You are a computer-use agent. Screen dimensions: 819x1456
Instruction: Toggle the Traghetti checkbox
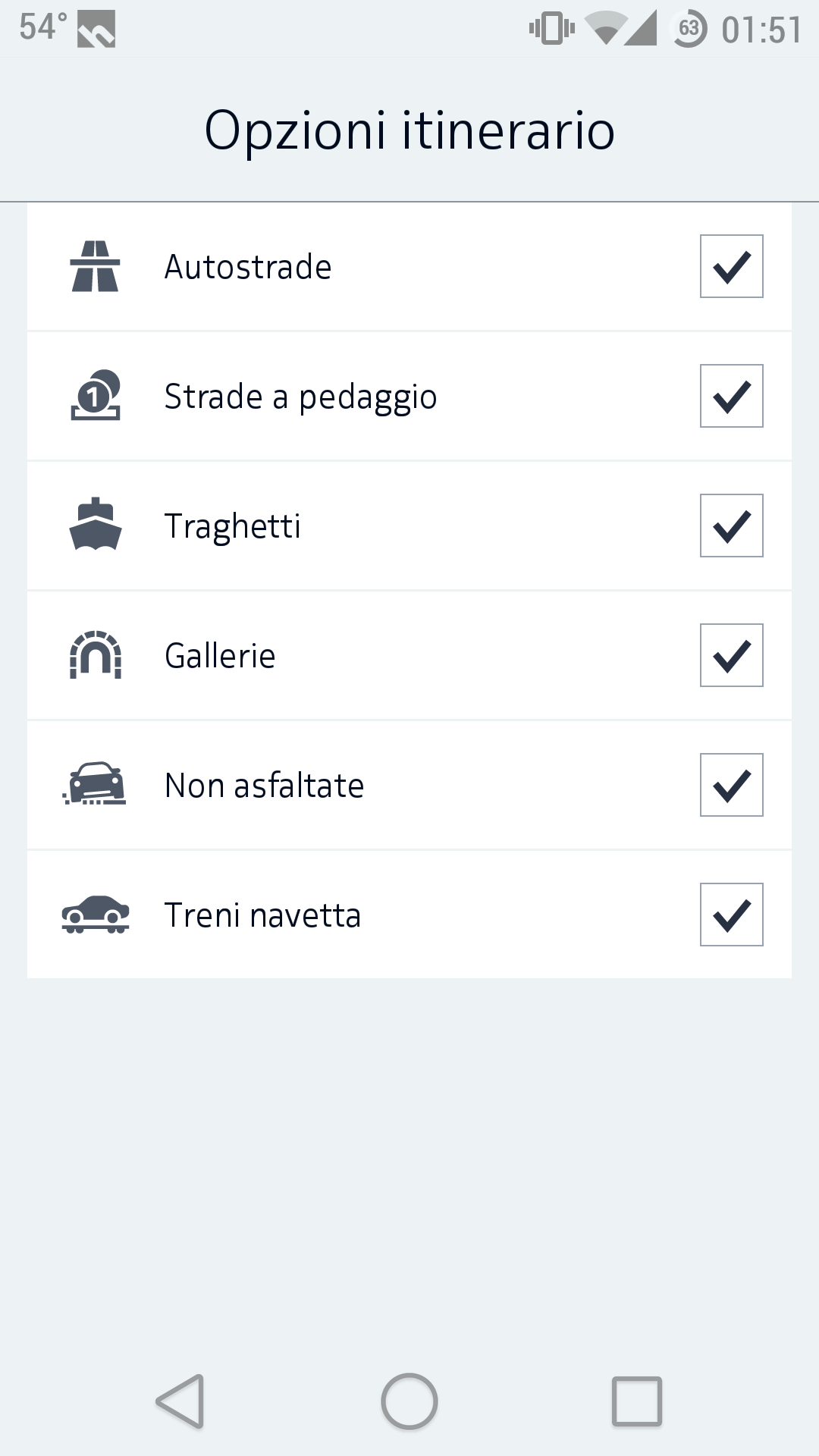click(731, 526)
